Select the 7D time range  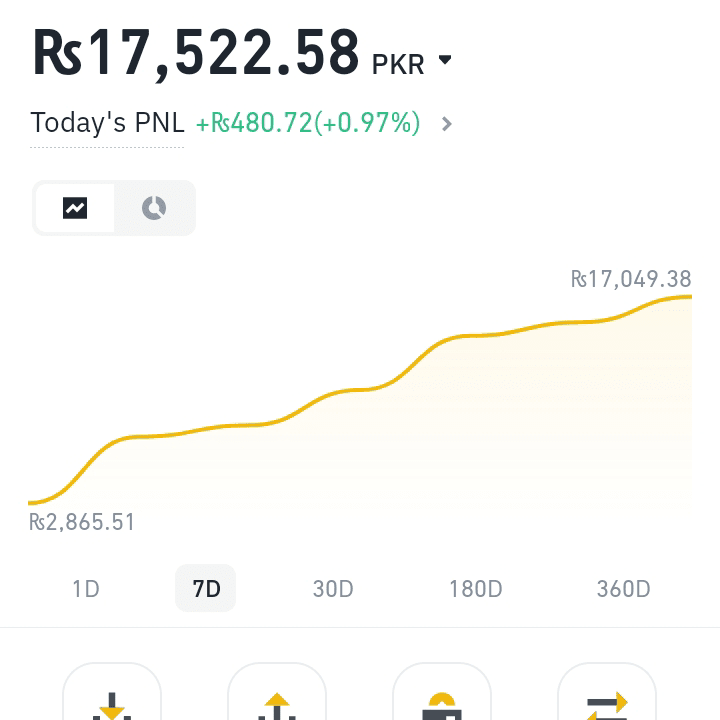206,588
